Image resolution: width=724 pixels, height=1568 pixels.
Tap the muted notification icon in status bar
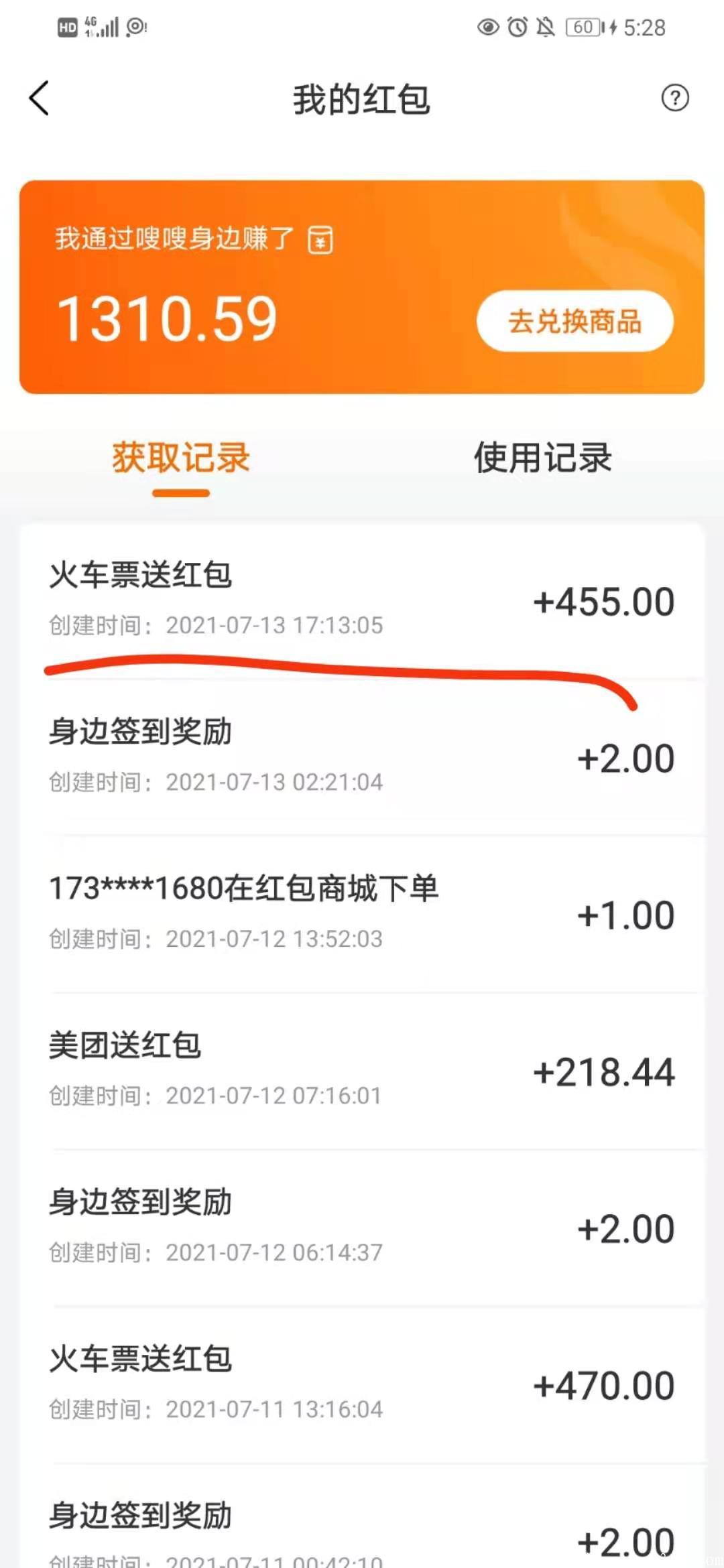point(545,28)
